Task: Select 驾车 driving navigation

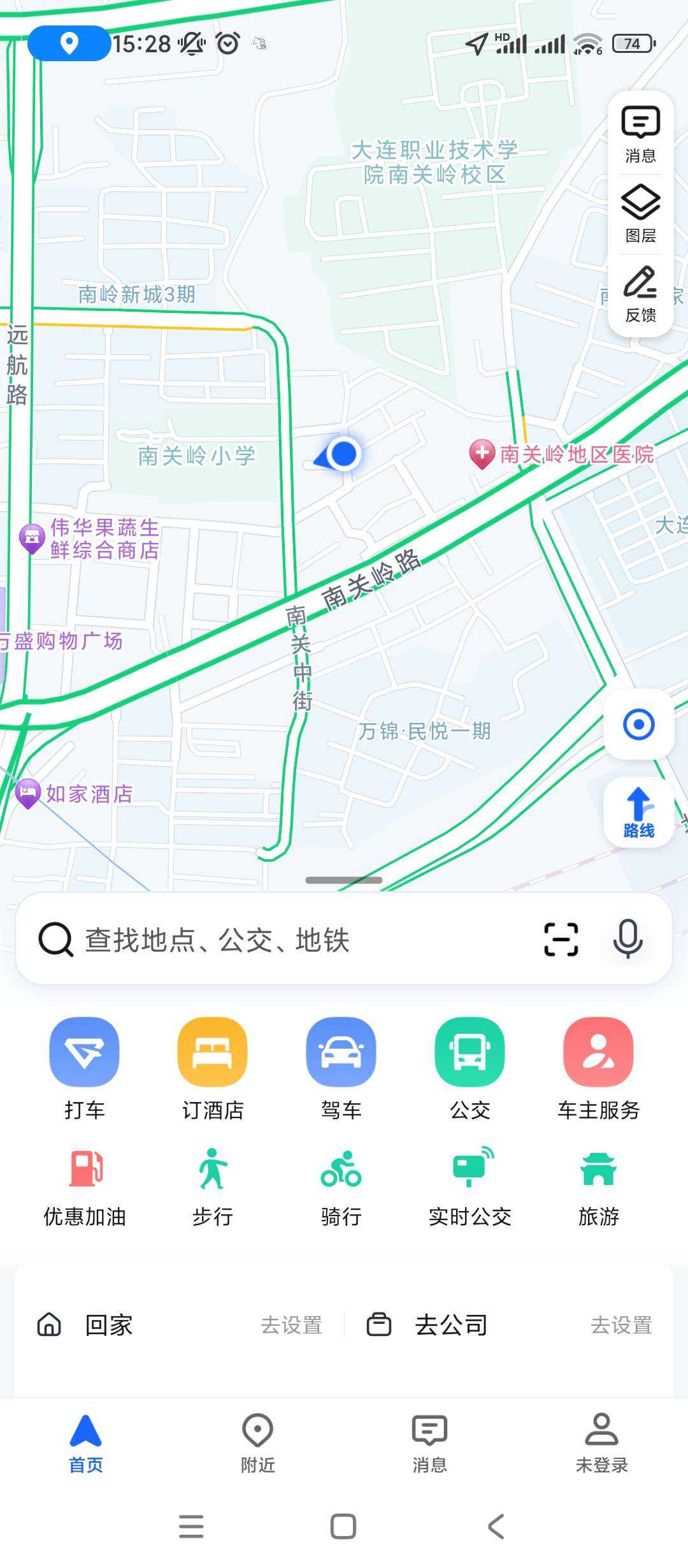Action: click(x=341, y=1069)
